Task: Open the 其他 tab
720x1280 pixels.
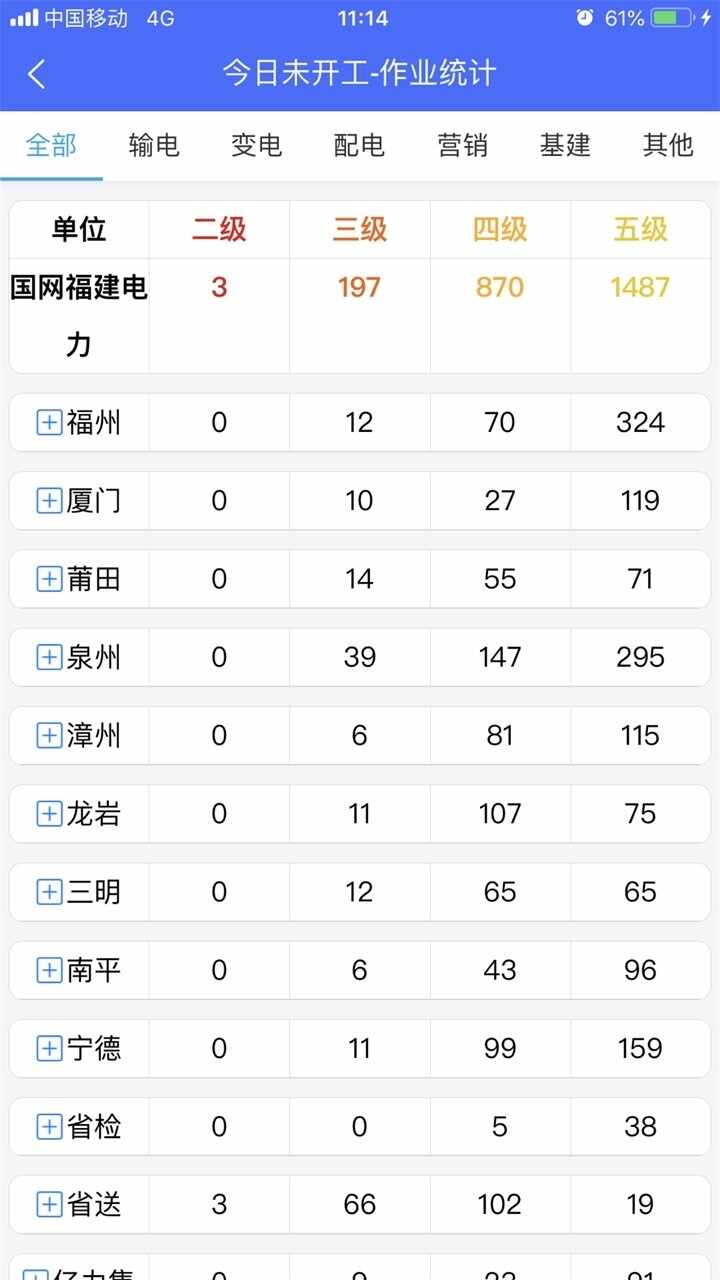Action: click(x=668, y=145)
